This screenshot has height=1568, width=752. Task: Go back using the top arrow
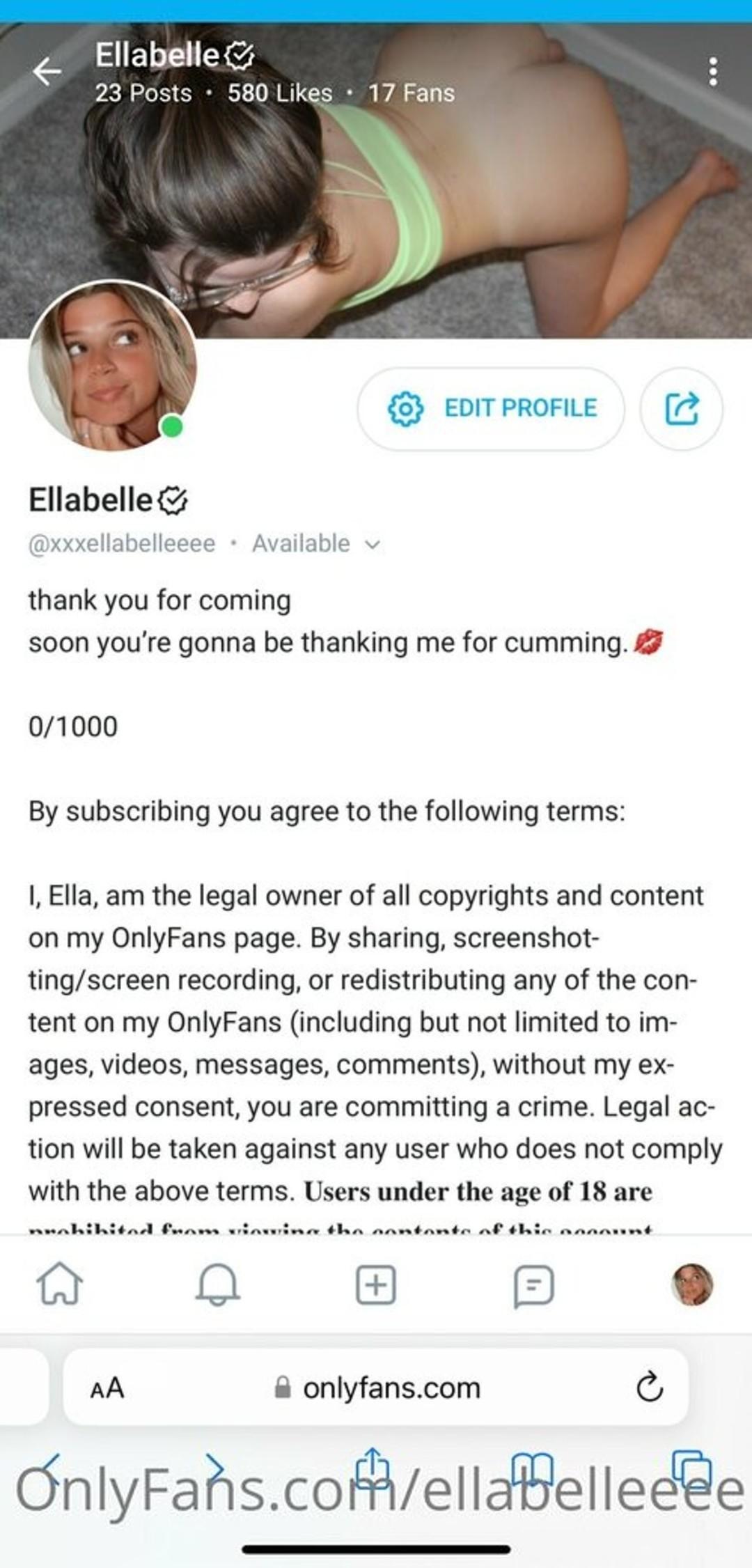coord(47,71)
